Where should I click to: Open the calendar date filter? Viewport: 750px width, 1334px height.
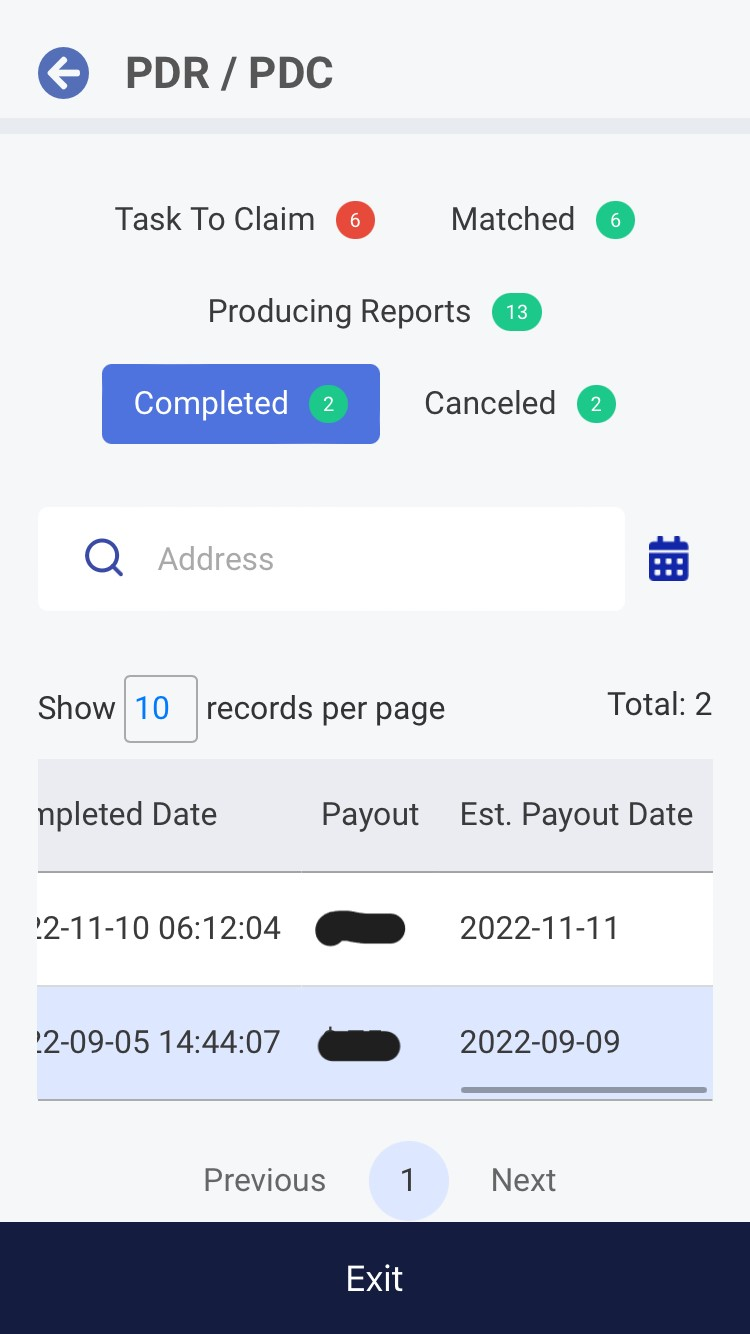[x=668, y=558]
